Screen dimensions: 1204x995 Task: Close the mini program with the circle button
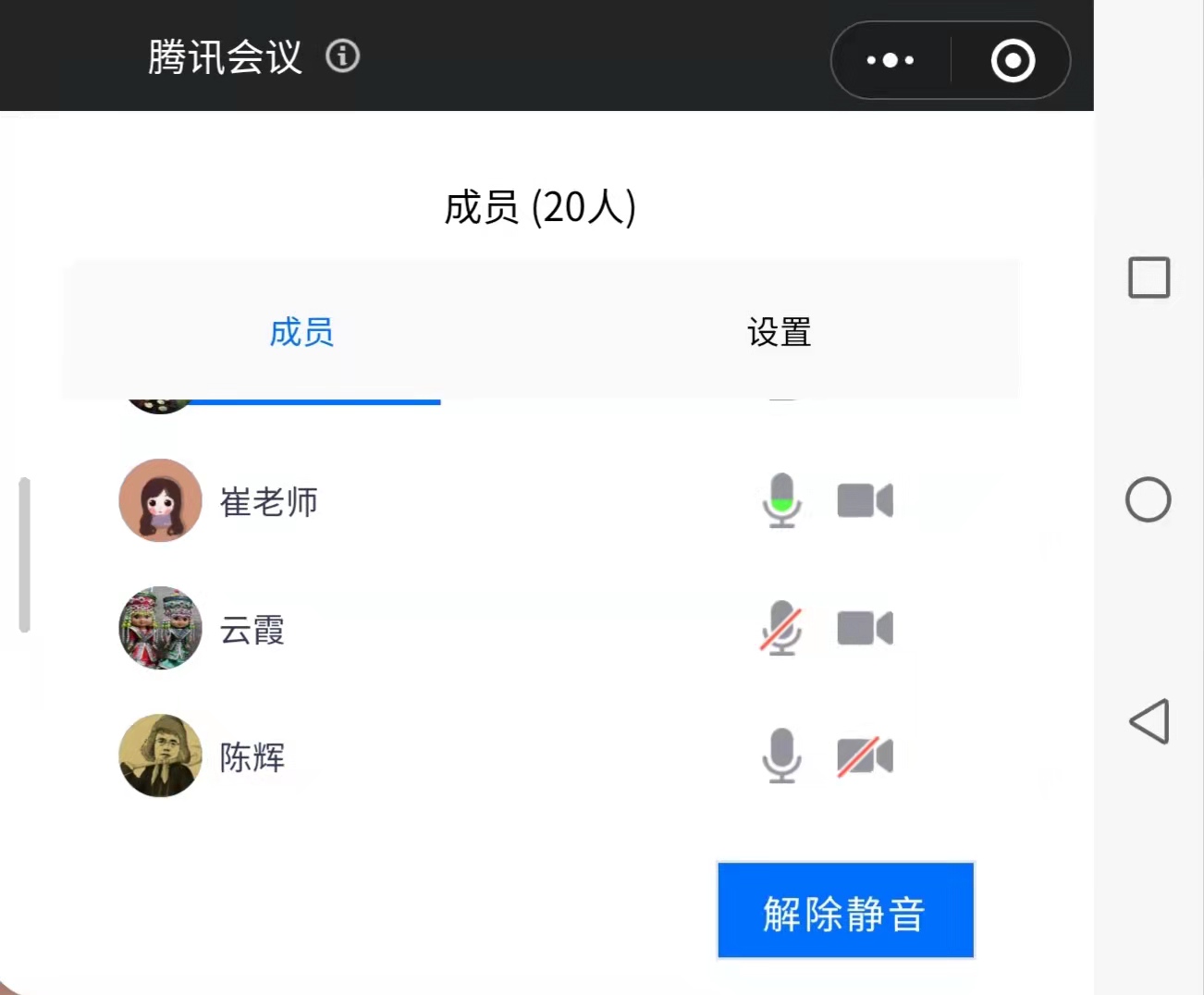(1013, 61)
